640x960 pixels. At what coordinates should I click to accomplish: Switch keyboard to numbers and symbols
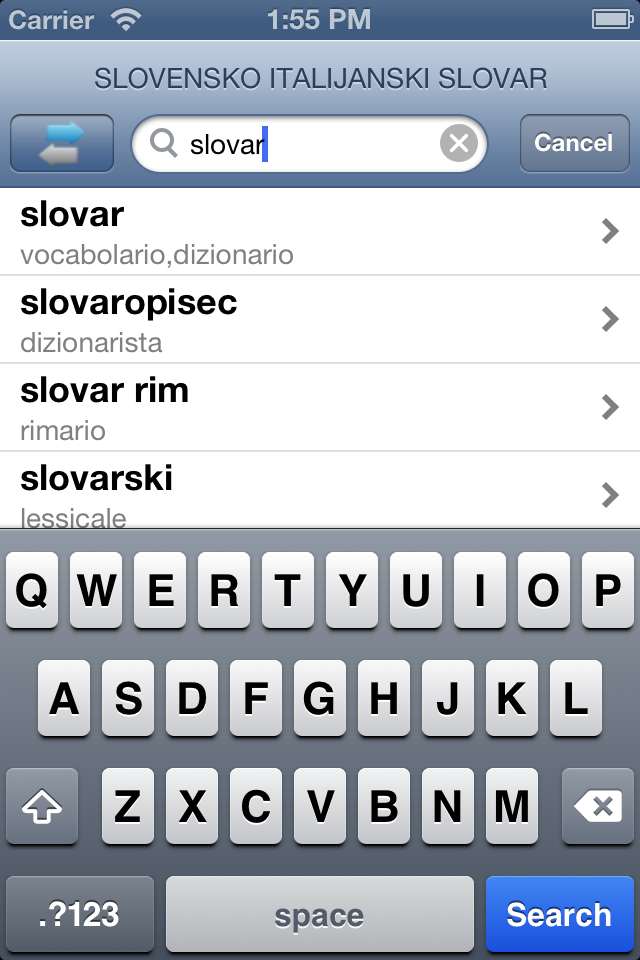click(x=80, y=914)
